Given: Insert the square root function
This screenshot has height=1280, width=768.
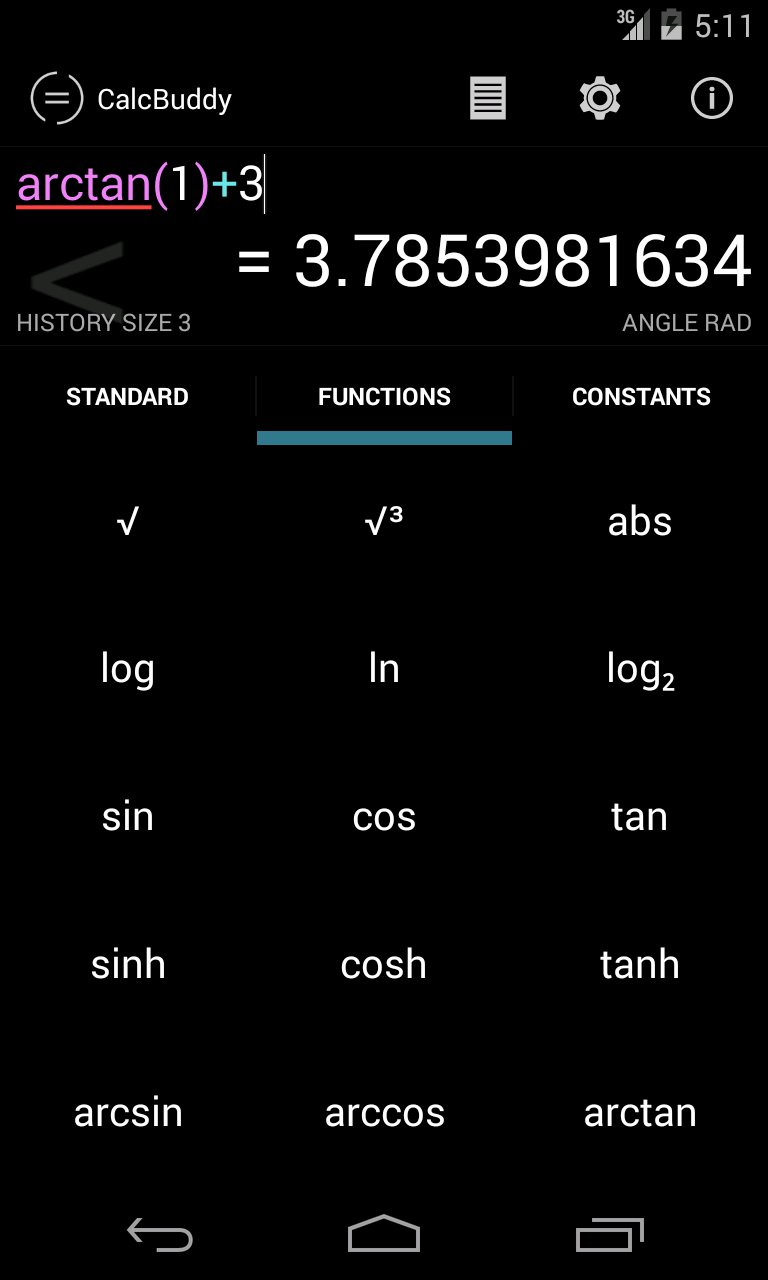Looking at the screenshot, I should [128, 522].
